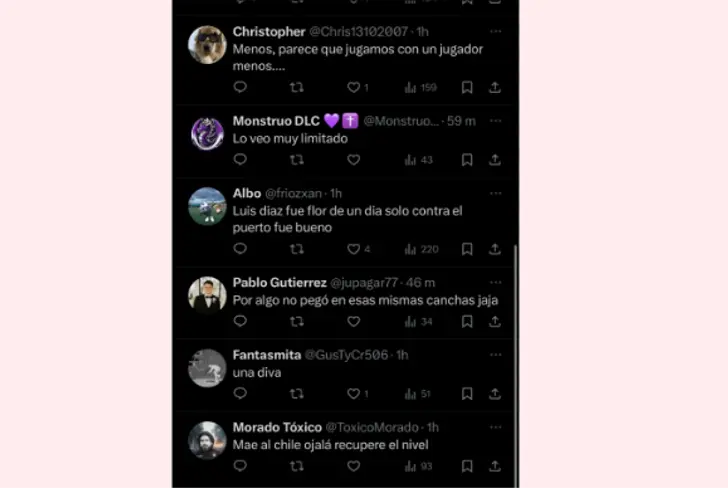Screen dimensions: 728x488
Task: Open overflow menu on Christopher's reply
Action: tap(495, 31)
